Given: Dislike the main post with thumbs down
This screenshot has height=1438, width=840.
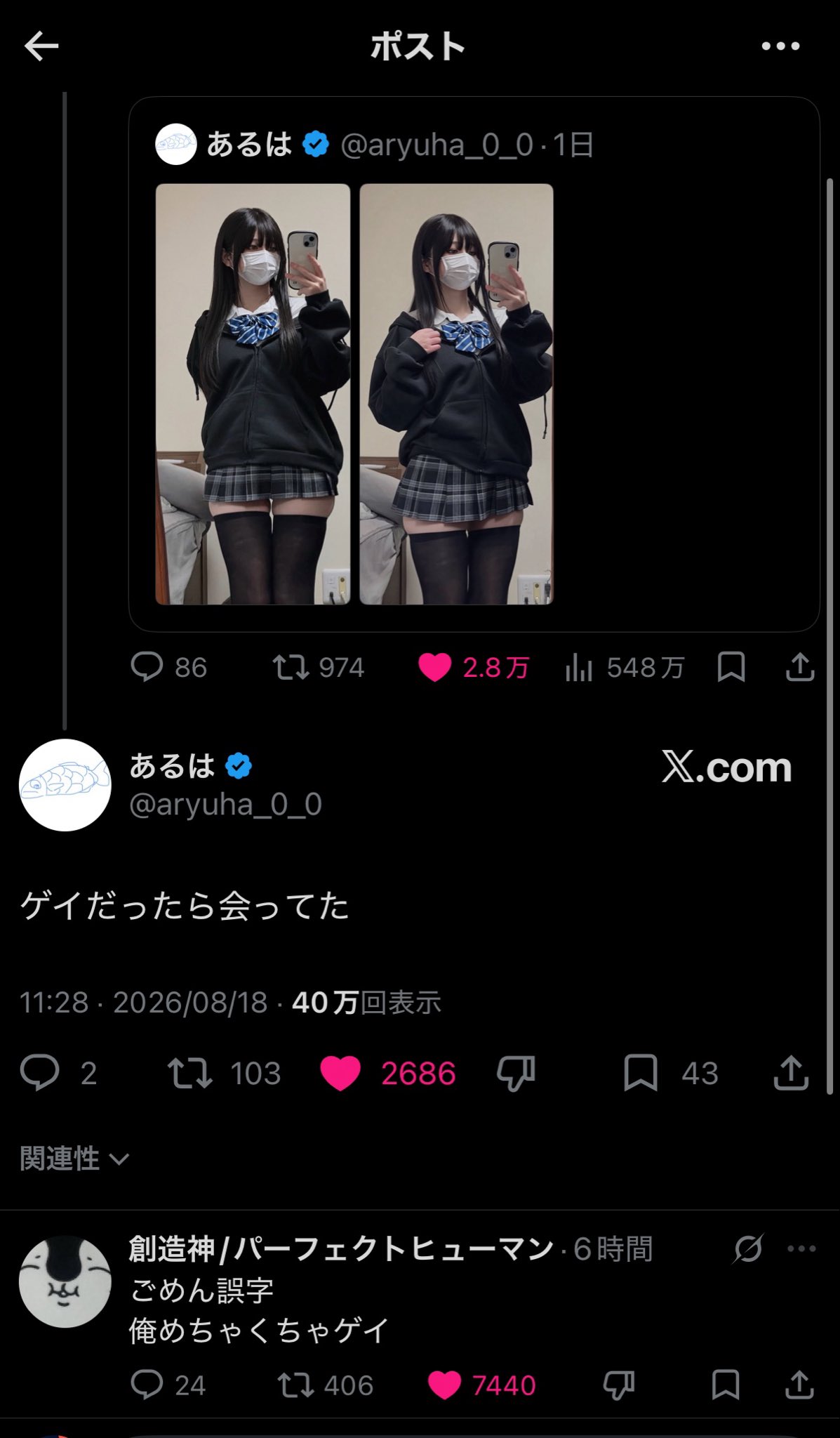Looking at the screenshot, I should tap(516, 1073).
